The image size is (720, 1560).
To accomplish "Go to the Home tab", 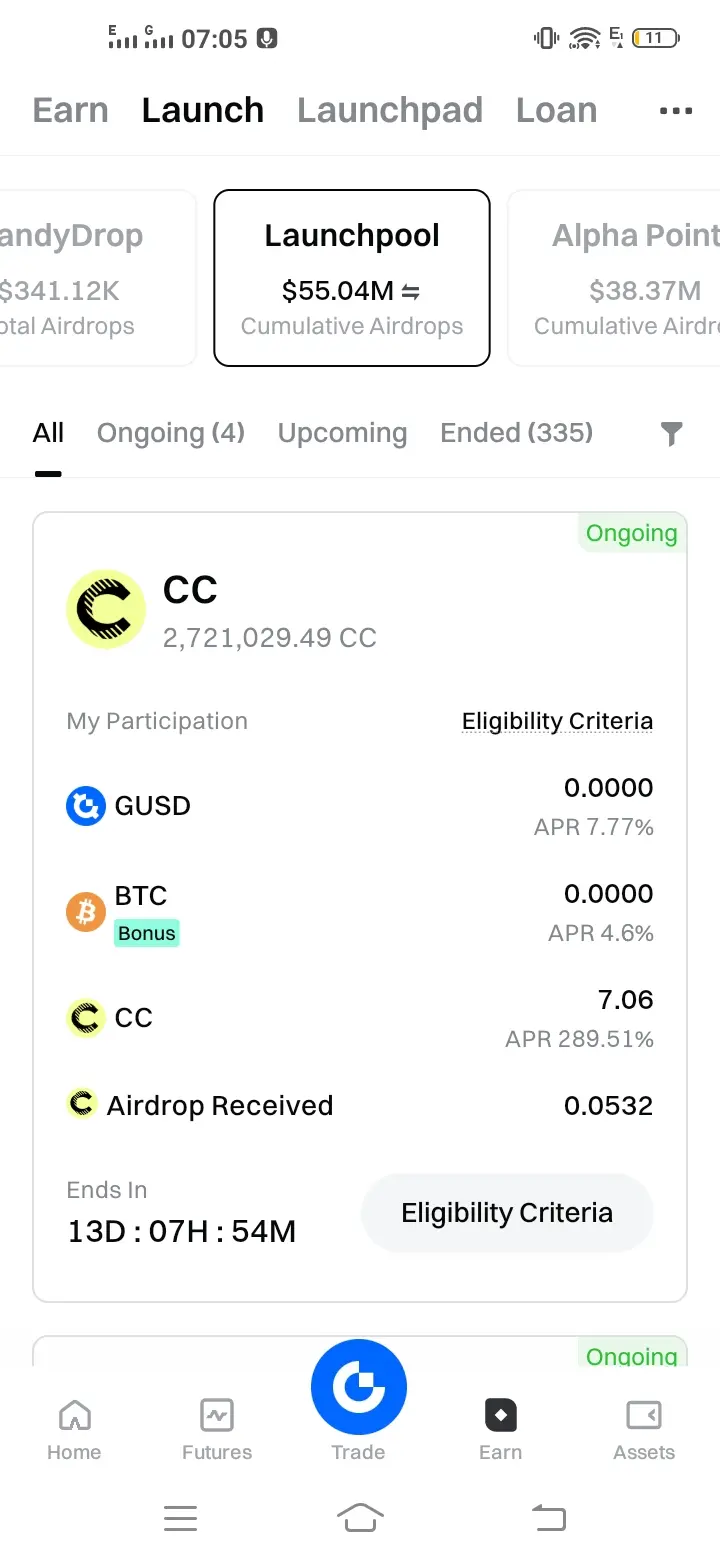I will coord(74,1430).
